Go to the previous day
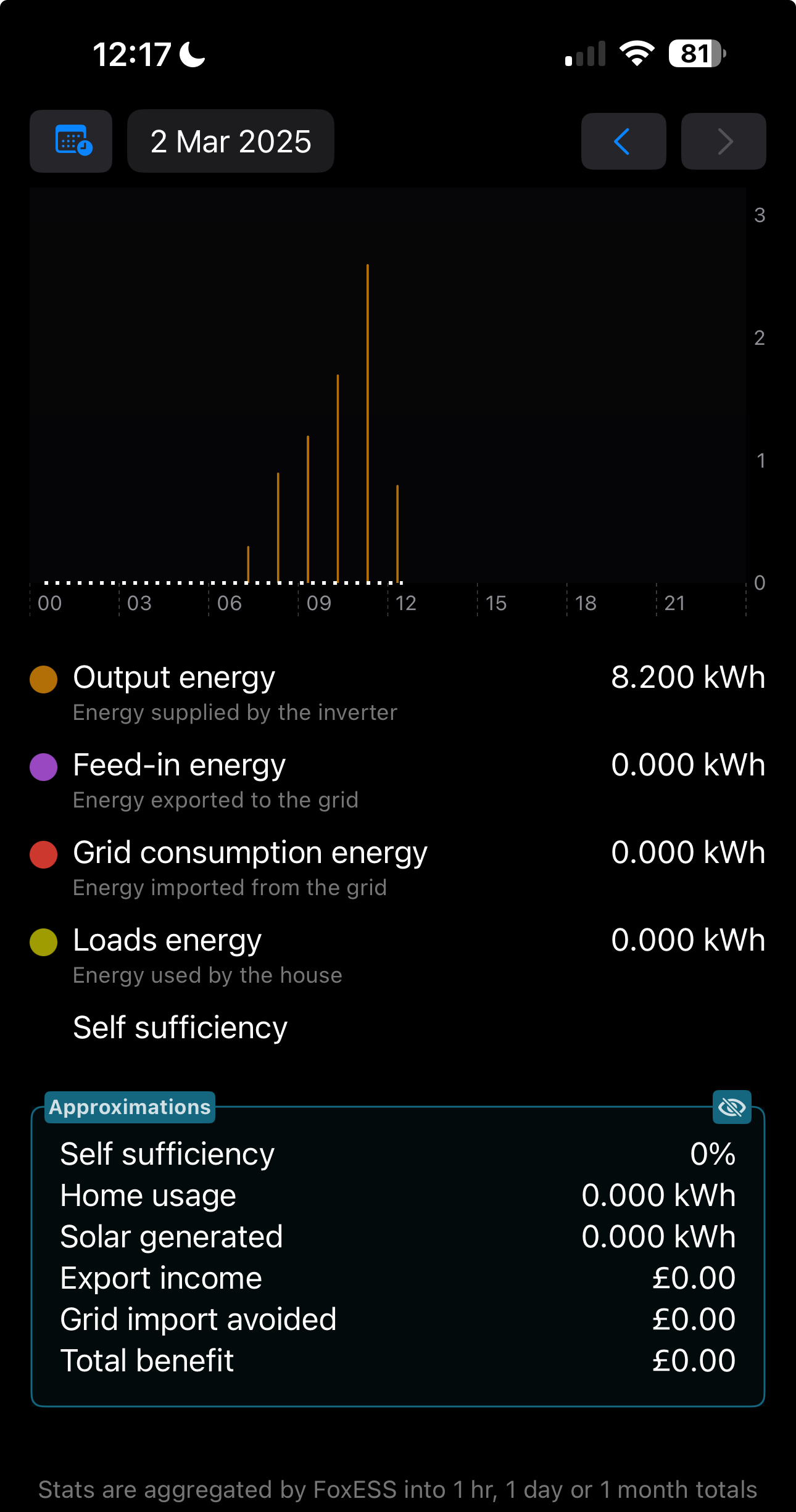This screenshot has height=1512, width=796. pos(623,141)
